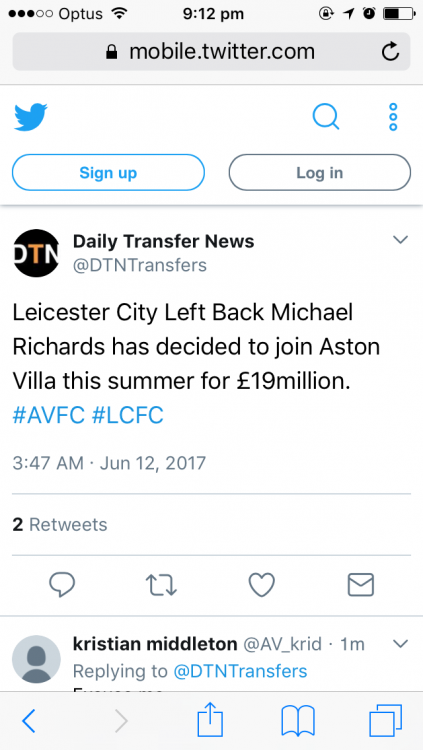This screenshot has height=750, width=423.
Task: Open the #LCFC hashtag
Action: coord(127,415)
